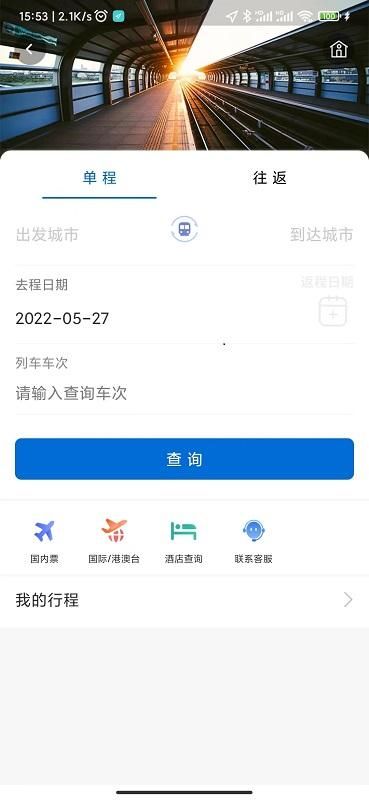Viewport: 369px width, 800px height.
Task: Add a return date with calendar icon
Action: click(x=333, y=311)
